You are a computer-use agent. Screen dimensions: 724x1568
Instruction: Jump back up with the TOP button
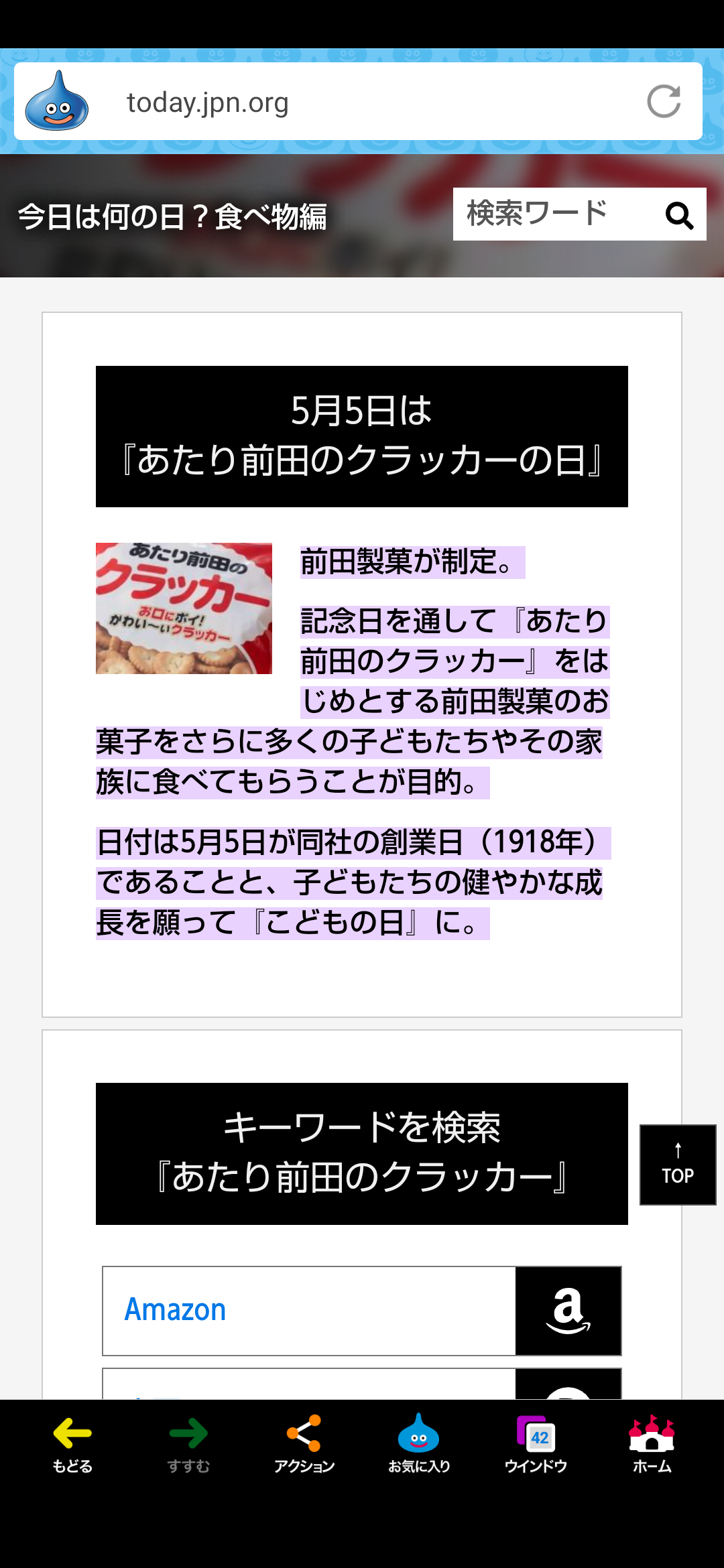(x=678, y=1165)
